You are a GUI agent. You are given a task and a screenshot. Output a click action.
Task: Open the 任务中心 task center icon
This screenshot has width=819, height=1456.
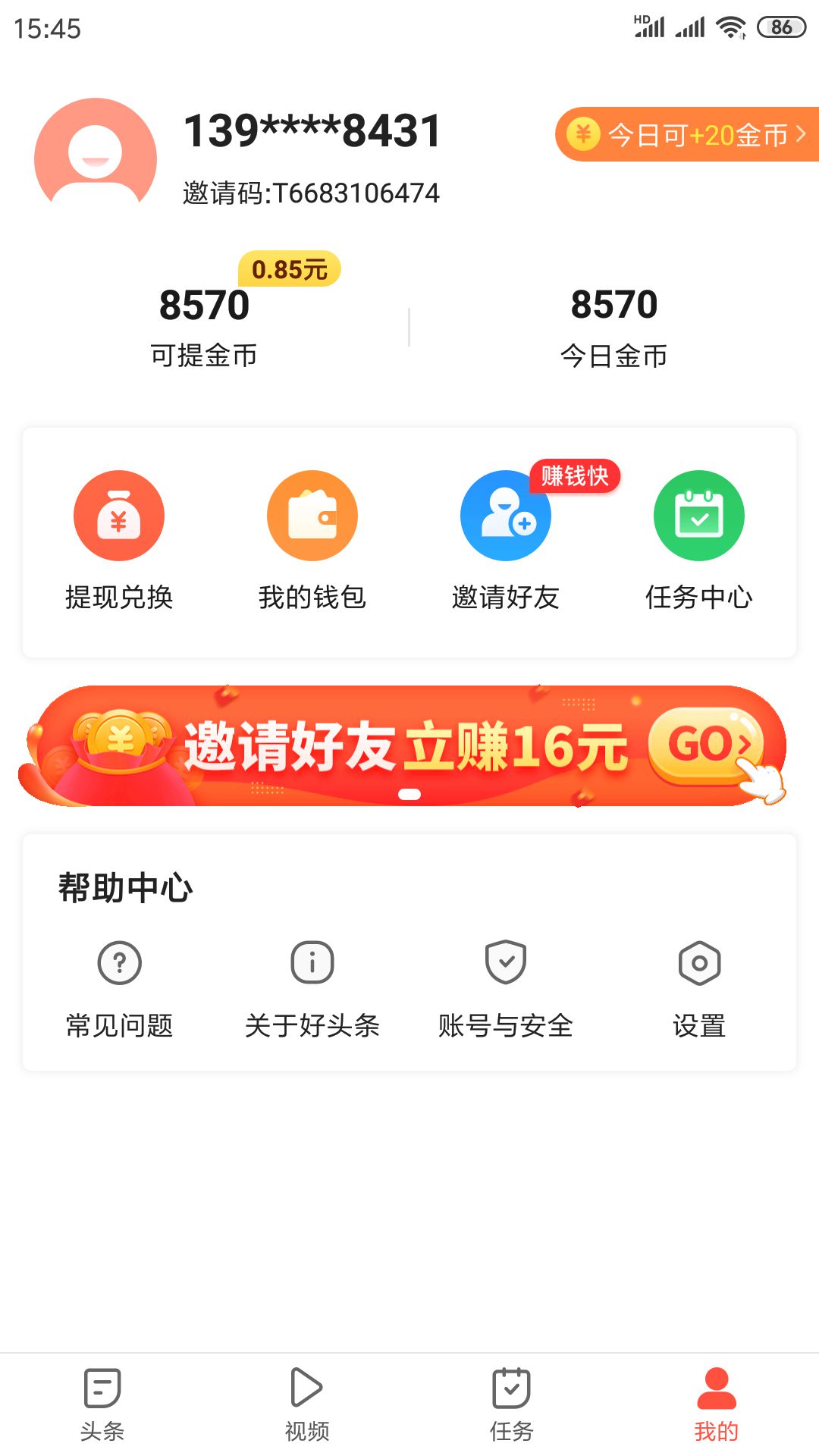pos(698,514)
